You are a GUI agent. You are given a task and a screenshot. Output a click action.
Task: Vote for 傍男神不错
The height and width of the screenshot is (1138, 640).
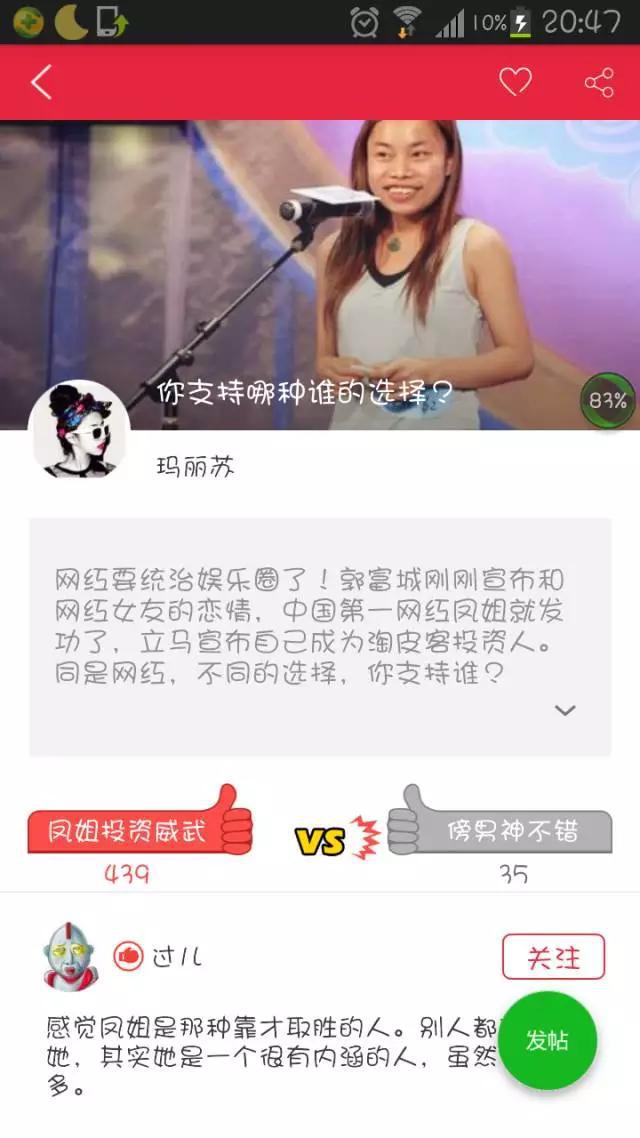point(500,828)
